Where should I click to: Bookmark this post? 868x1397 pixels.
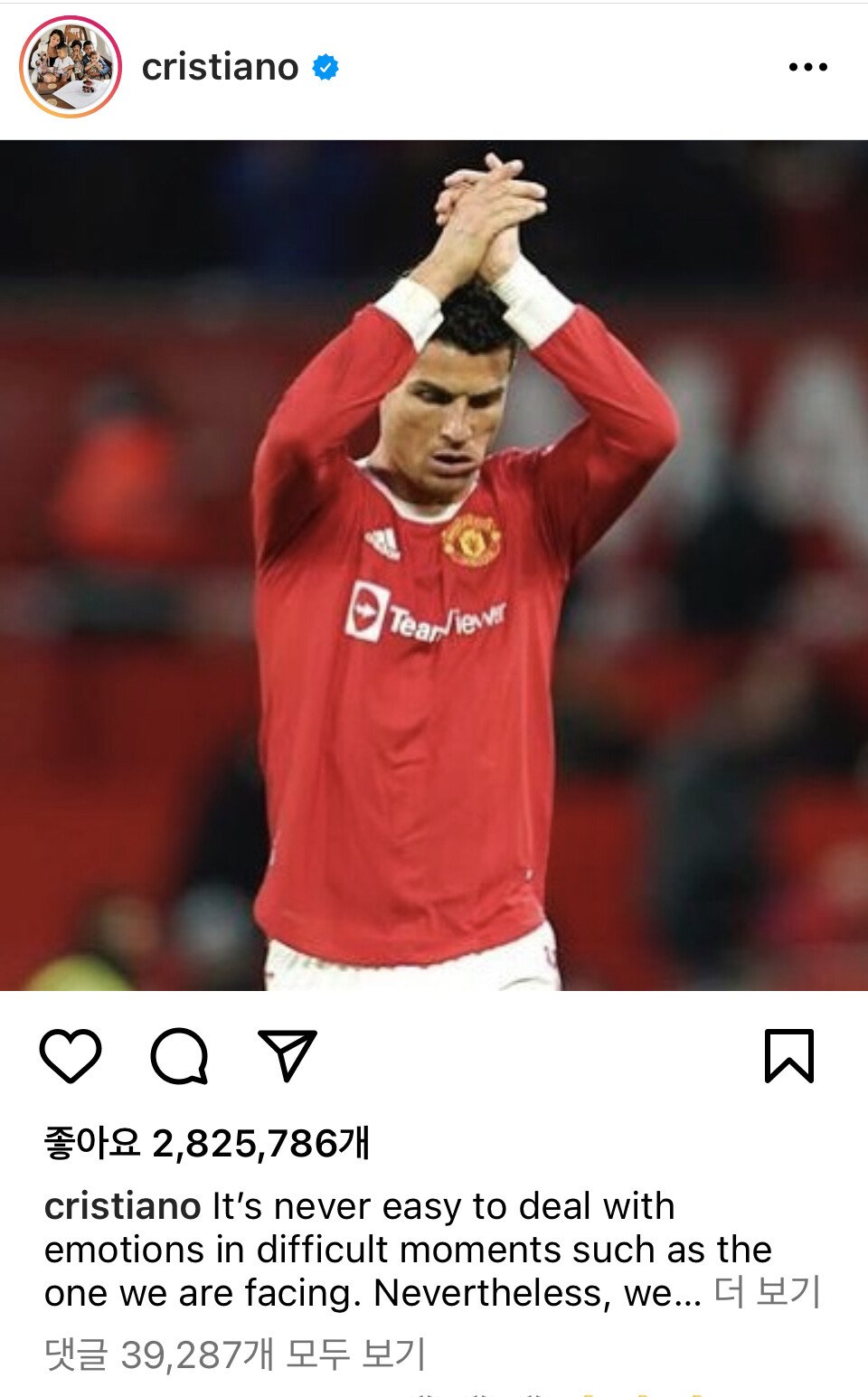point(789,1055)
